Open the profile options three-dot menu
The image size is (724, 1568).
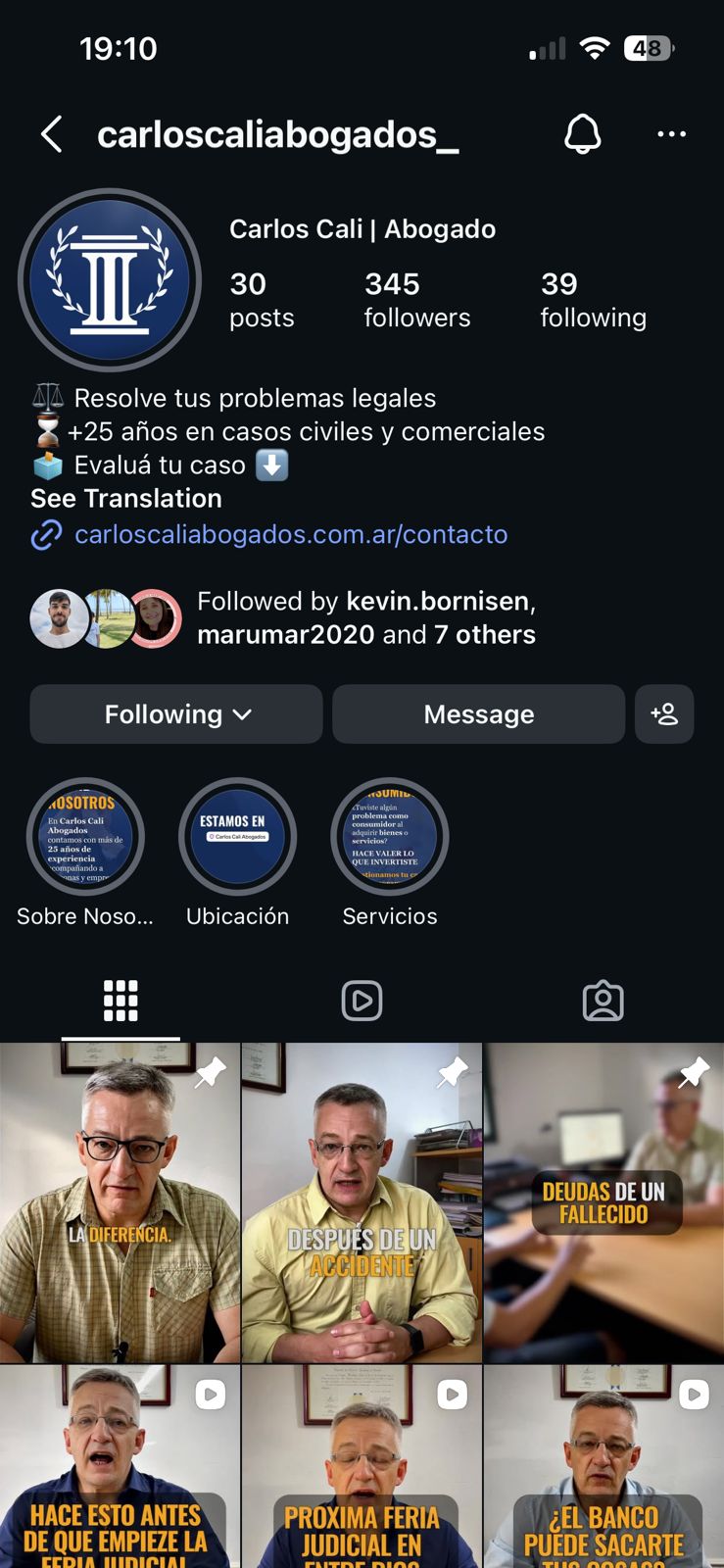671,134
